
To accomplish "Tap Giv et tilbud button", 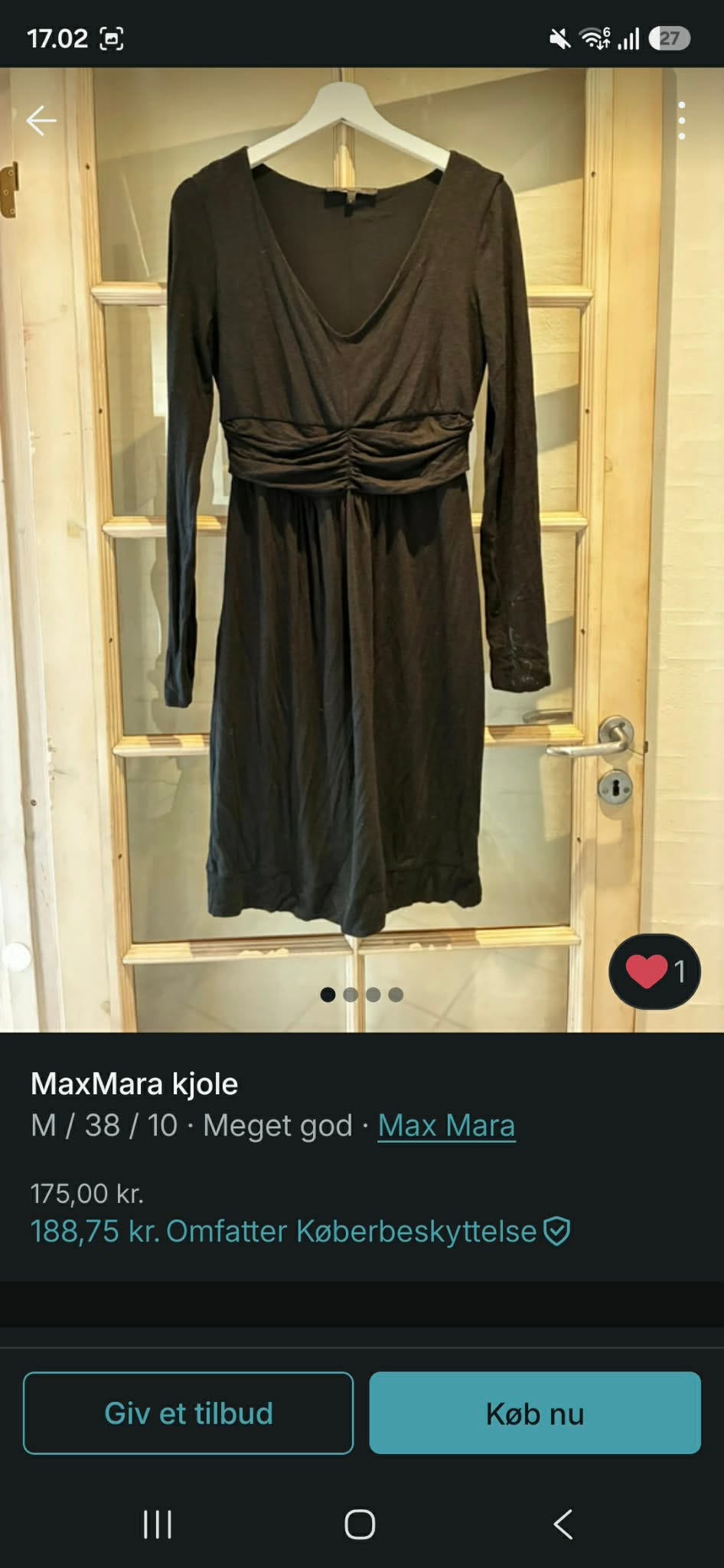I will click(x=188, y=1413).
